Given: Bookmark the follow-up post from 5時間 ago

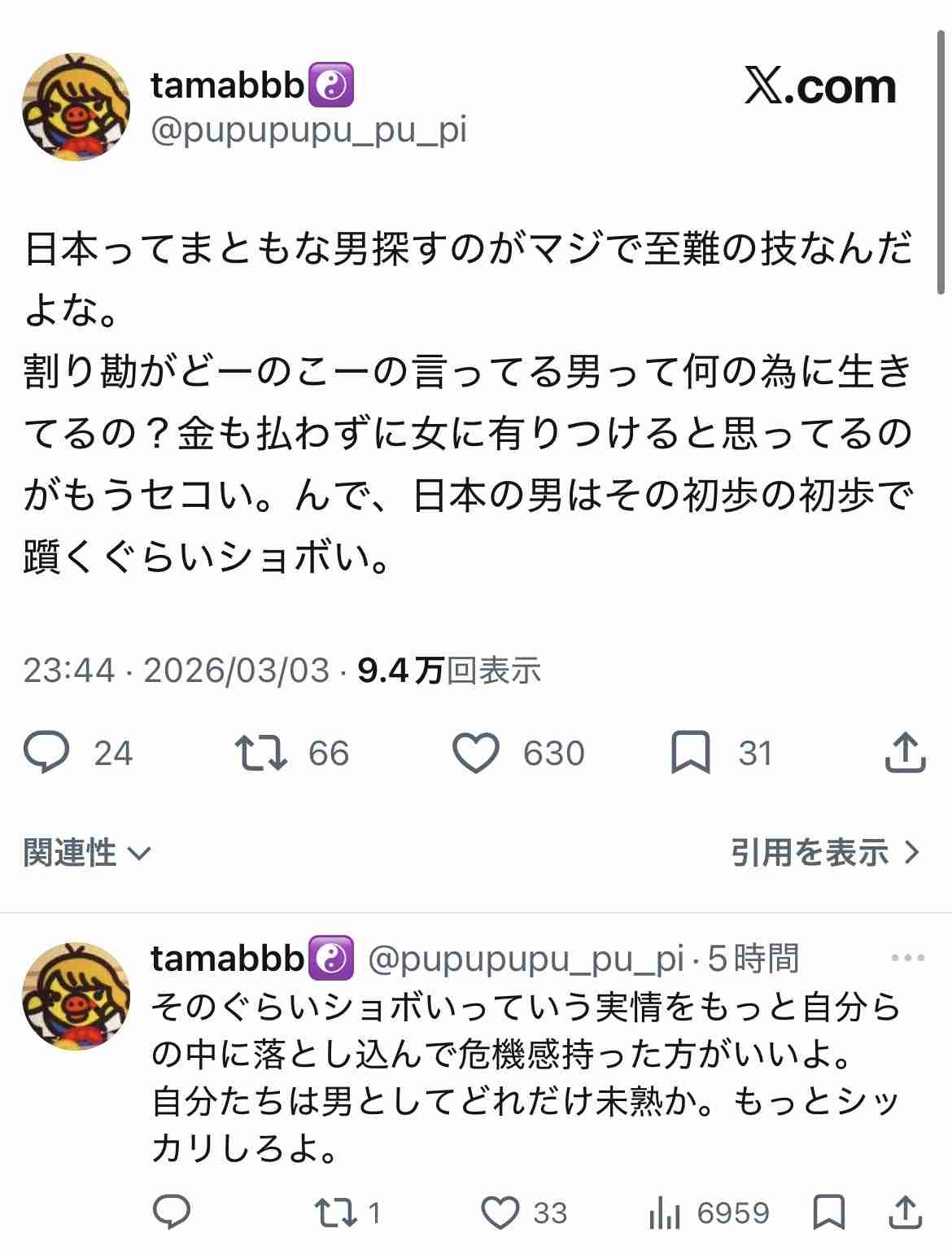Looking at the screenshot, I should tap(829, 1213).
